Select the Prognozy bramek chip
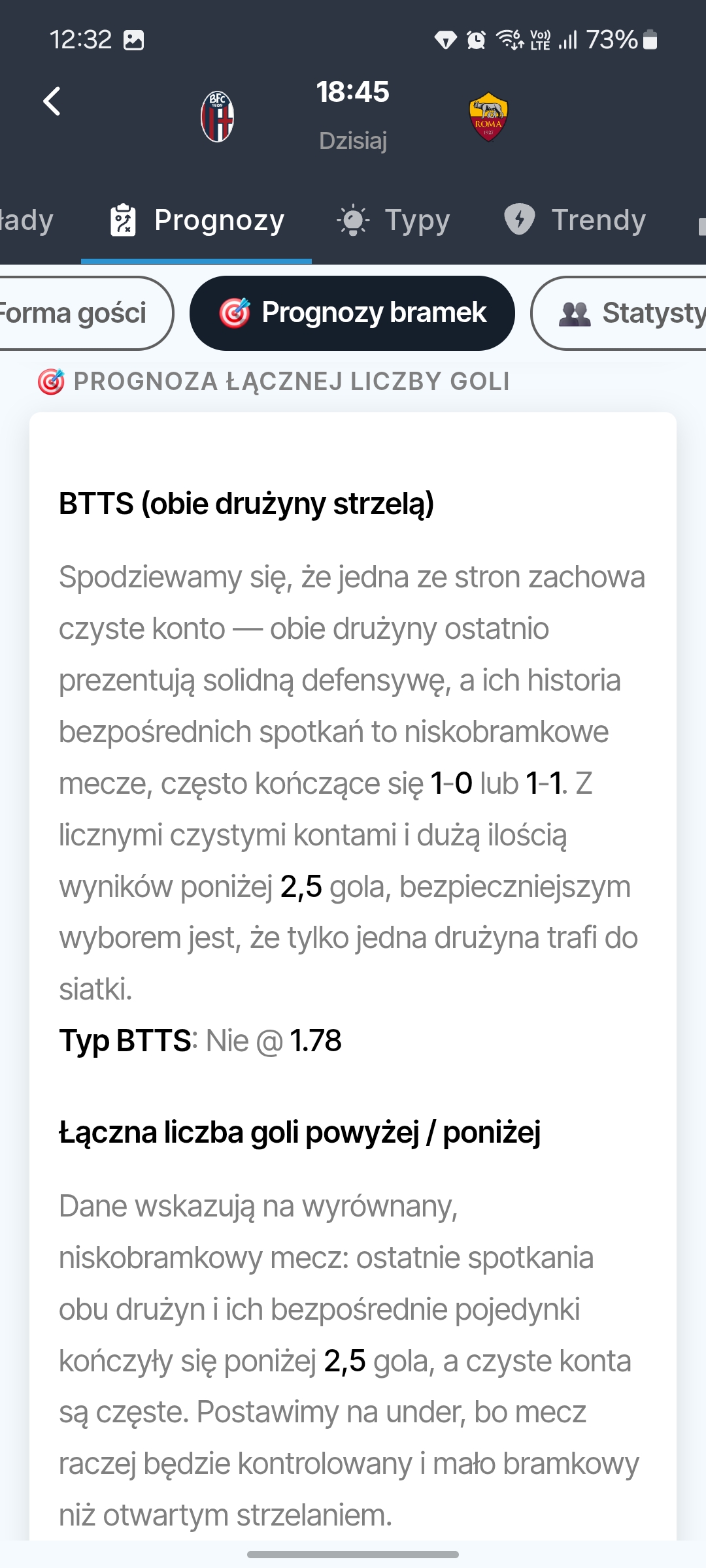The image size is (706, 1568). (x=352, y=313)
